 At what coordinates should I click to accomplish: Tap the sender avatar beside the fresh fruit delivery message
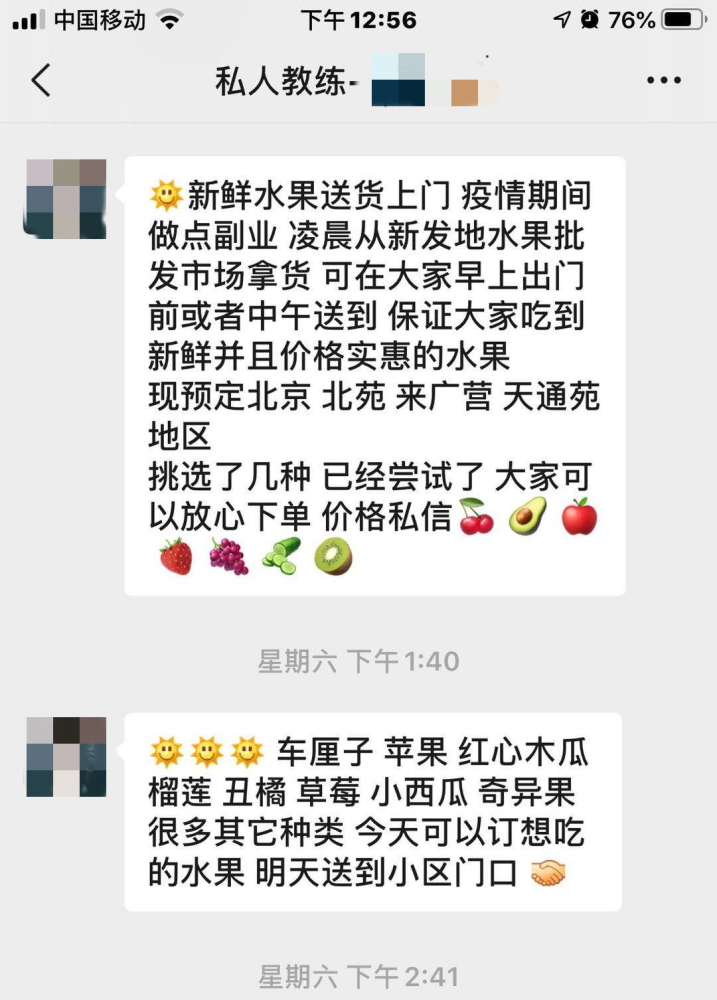[66, 198]
